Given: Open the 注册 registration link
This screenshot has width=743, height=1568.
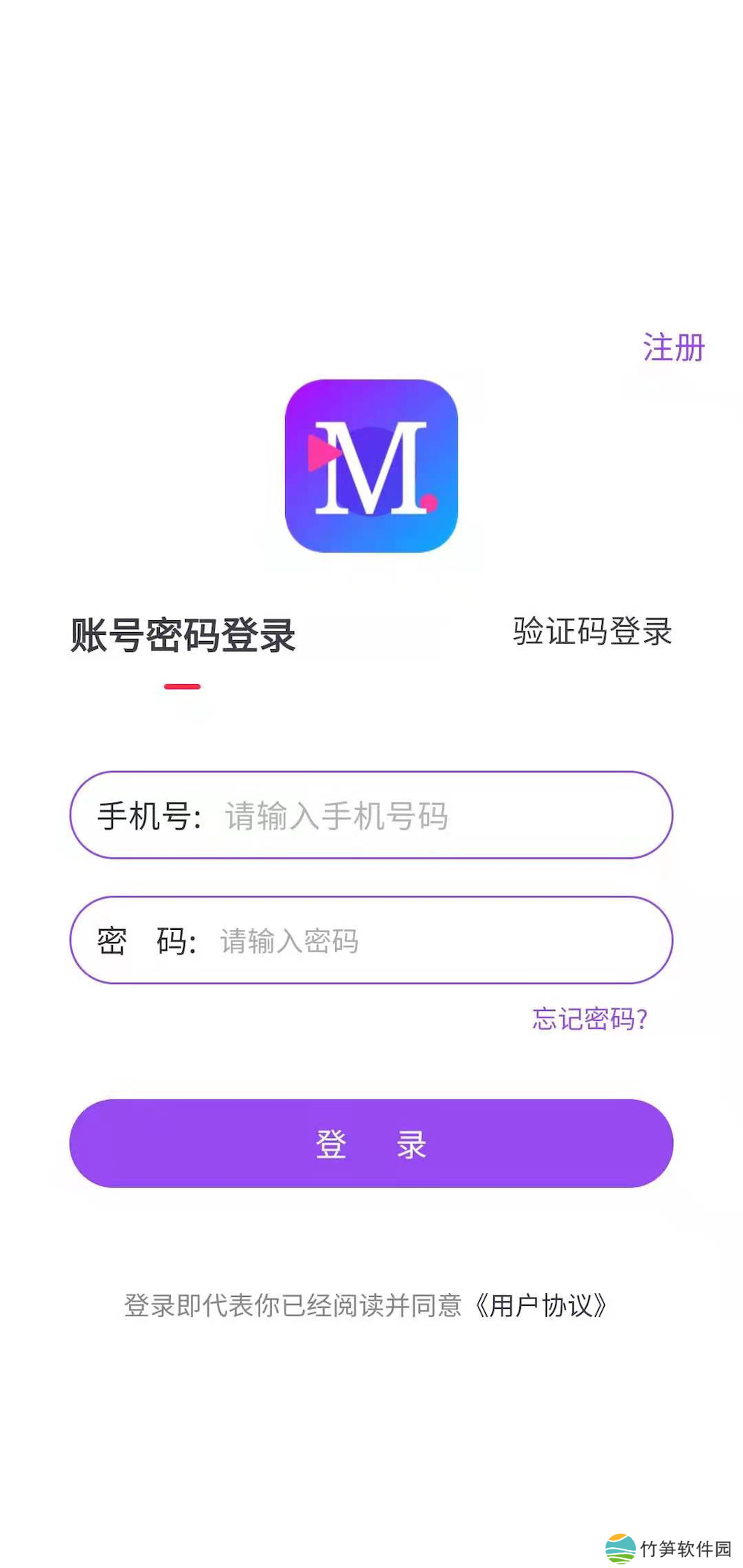Looking at the screenshot, I should point(673,348).
